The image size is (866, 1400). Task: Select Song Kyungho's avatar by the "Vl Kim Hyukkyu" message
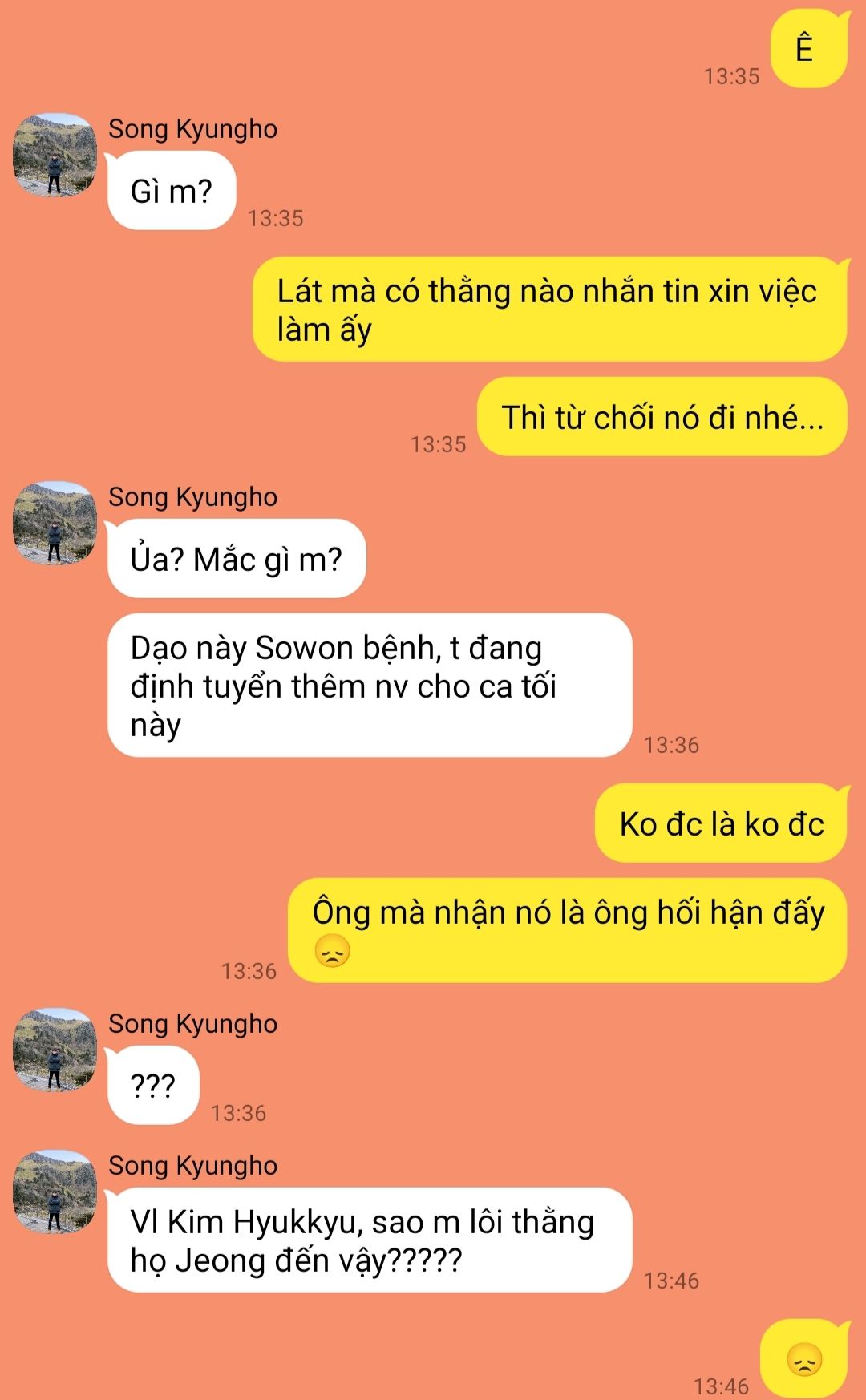(x=55, y=1192)
